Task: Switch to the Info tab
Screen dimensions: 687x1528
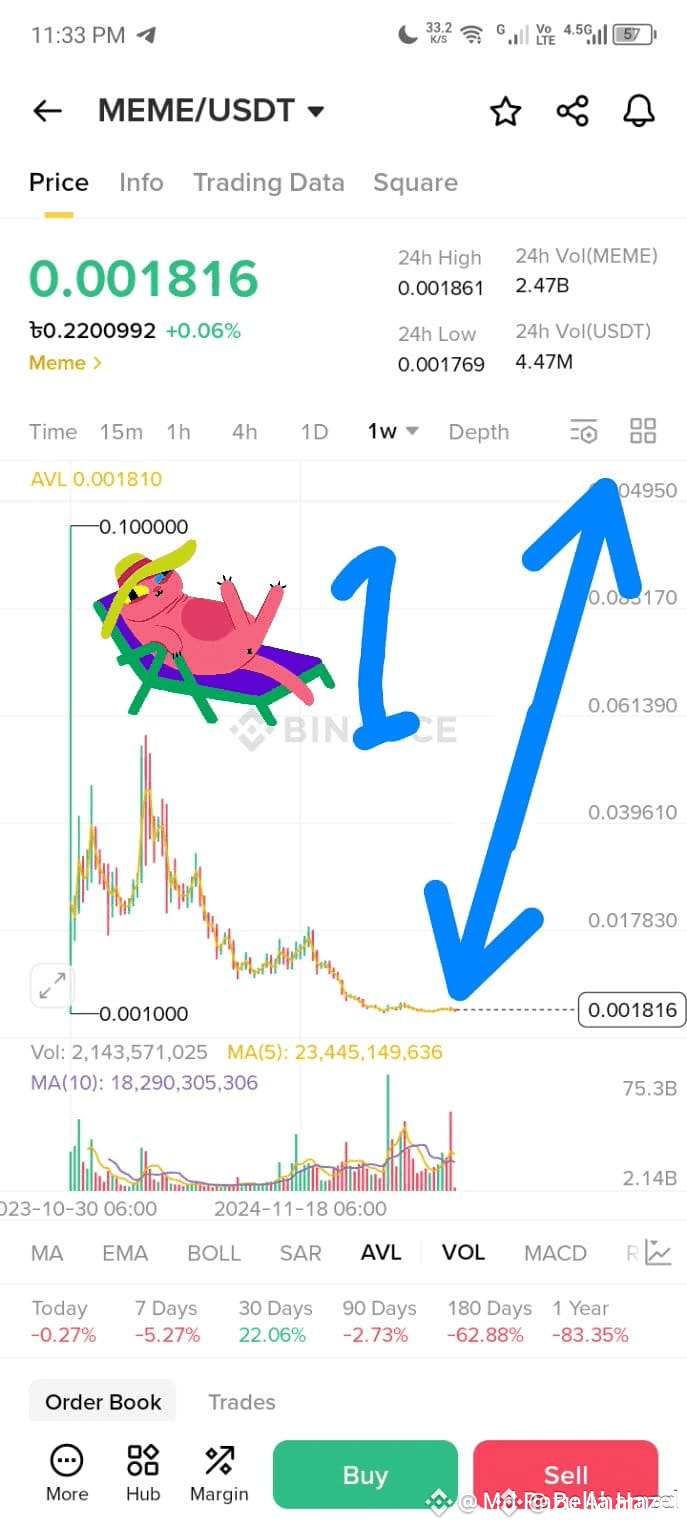Action: (141, 183)
